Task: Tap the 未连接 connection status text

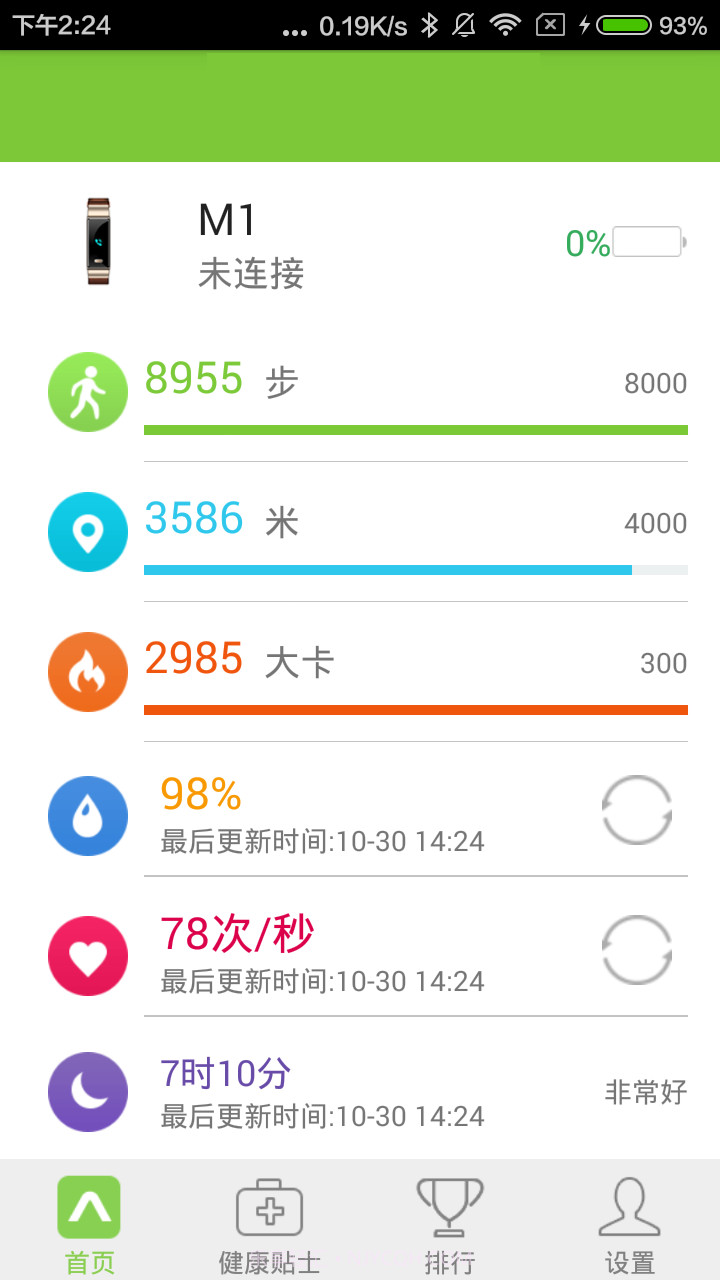Action: pos(252,275)
